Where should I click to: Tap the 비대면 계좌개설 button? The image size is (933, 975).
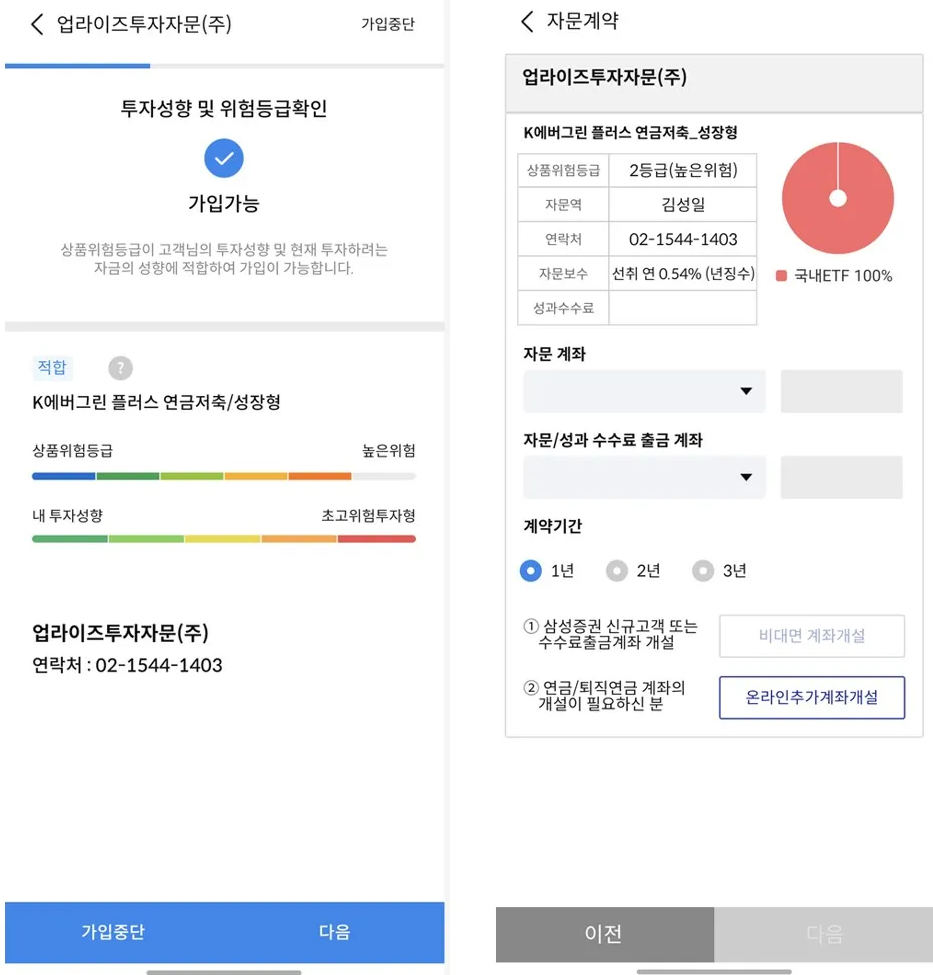(x=812, y=636)
